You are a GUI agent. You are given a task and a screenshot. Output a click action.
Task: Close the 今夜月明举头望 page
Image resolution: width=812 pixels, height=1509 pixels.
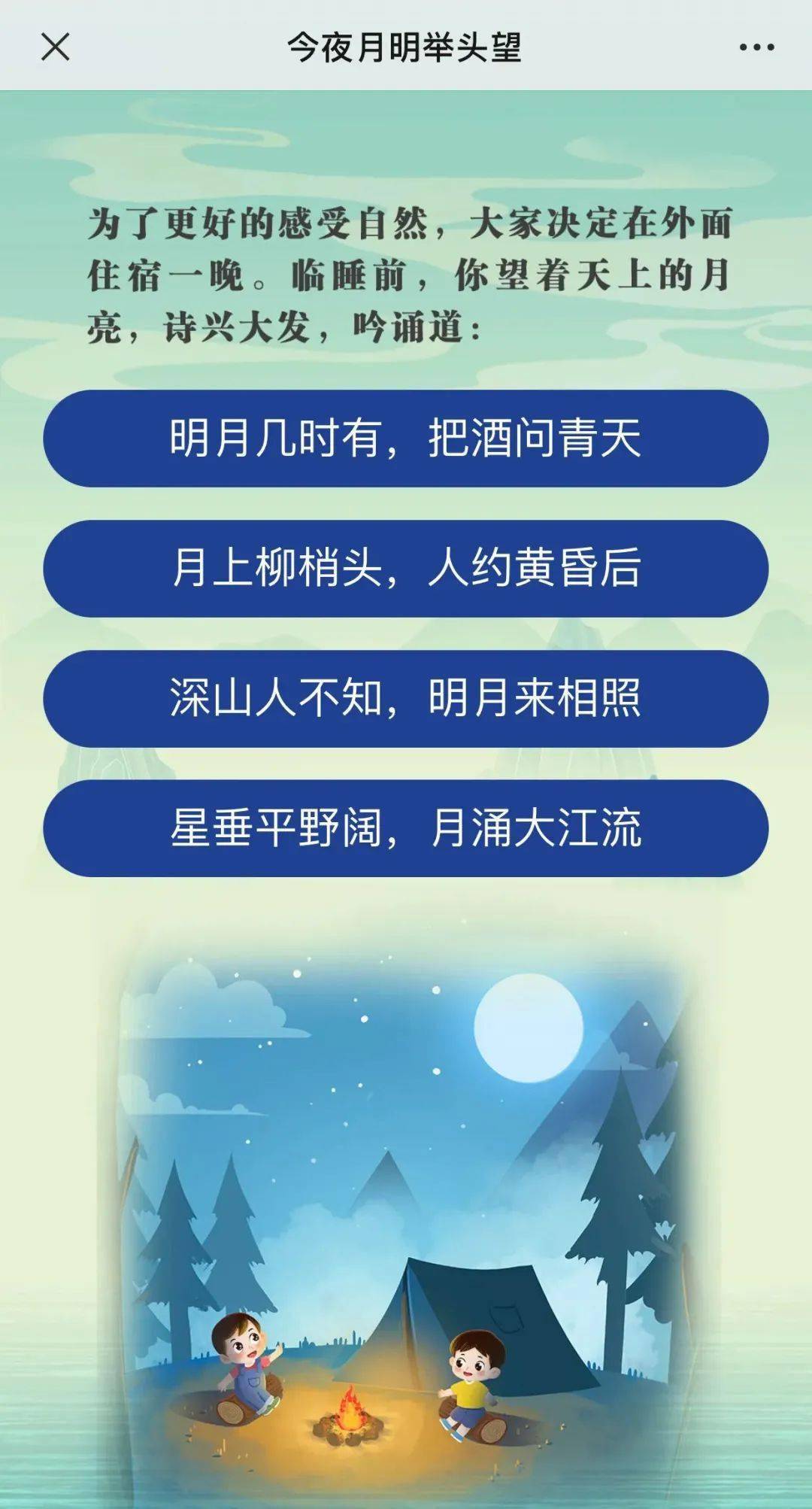tap(55, 47)
